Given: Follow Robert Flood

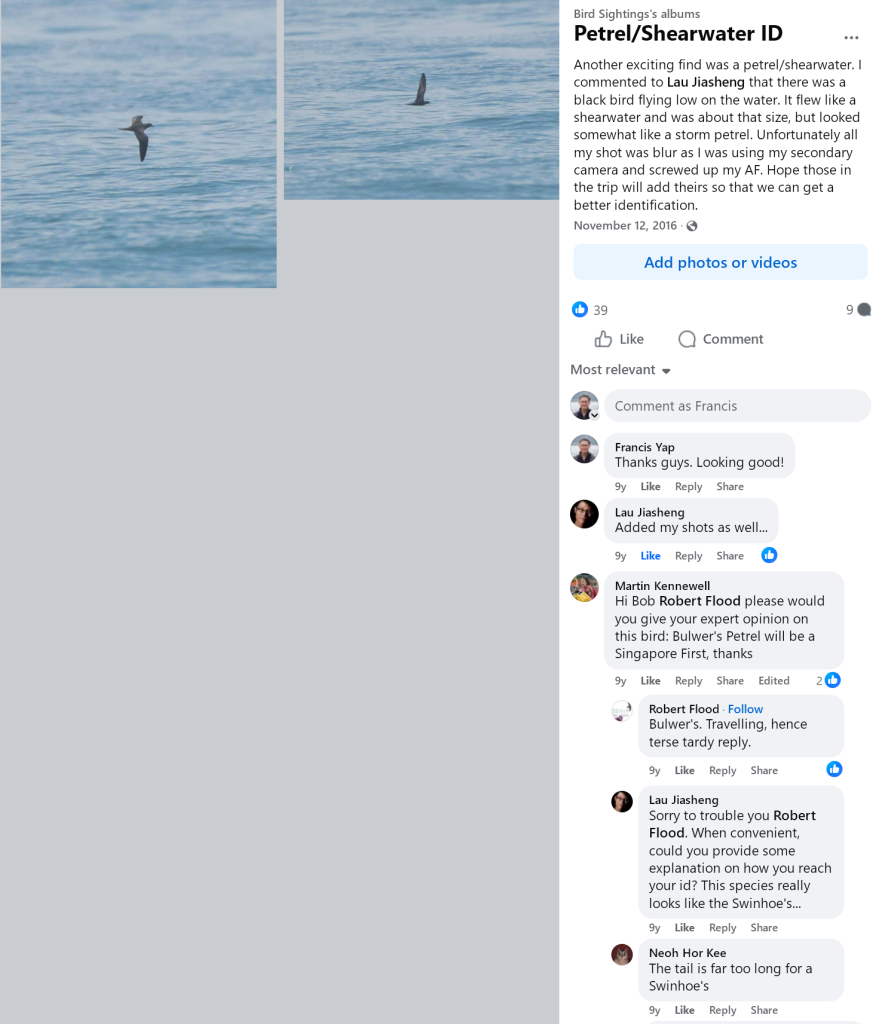Looking at the screenshot, I should coord(745,709).
